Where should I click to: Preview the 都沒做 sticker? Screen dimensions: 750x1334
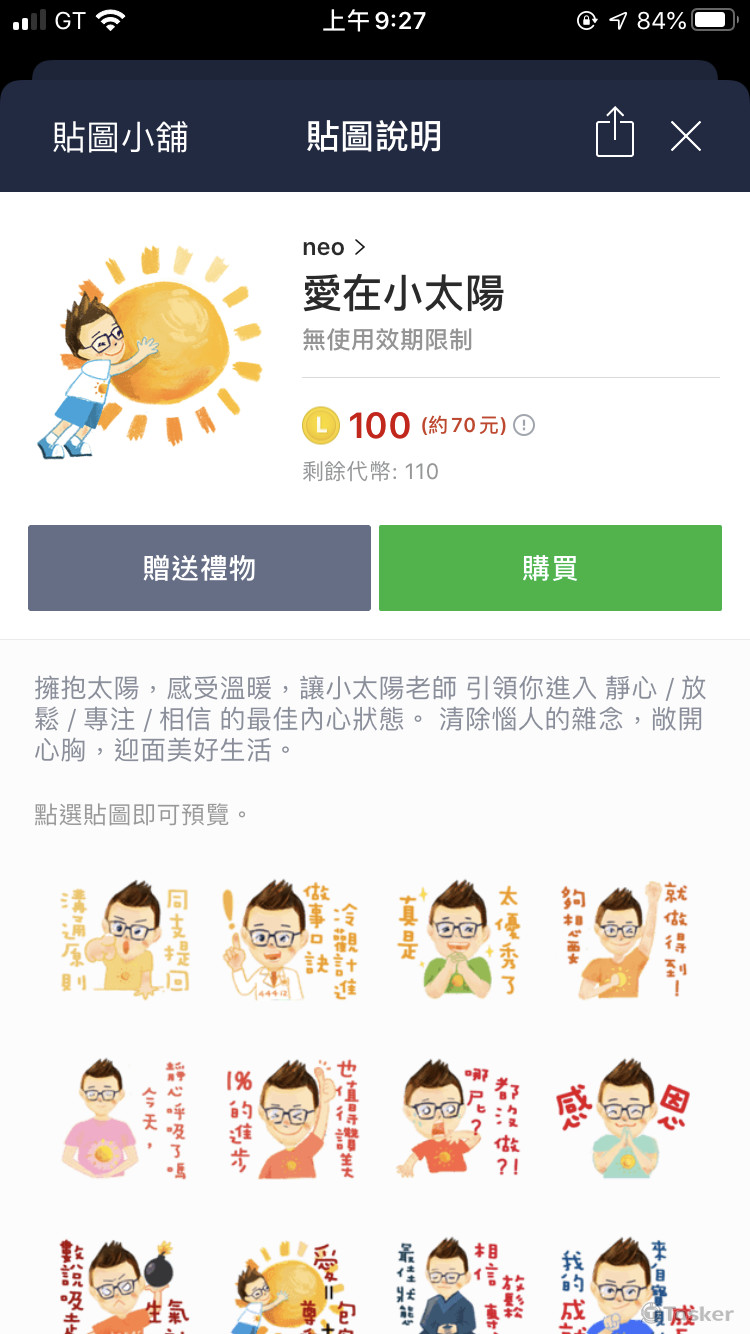tap(458, 1118)
